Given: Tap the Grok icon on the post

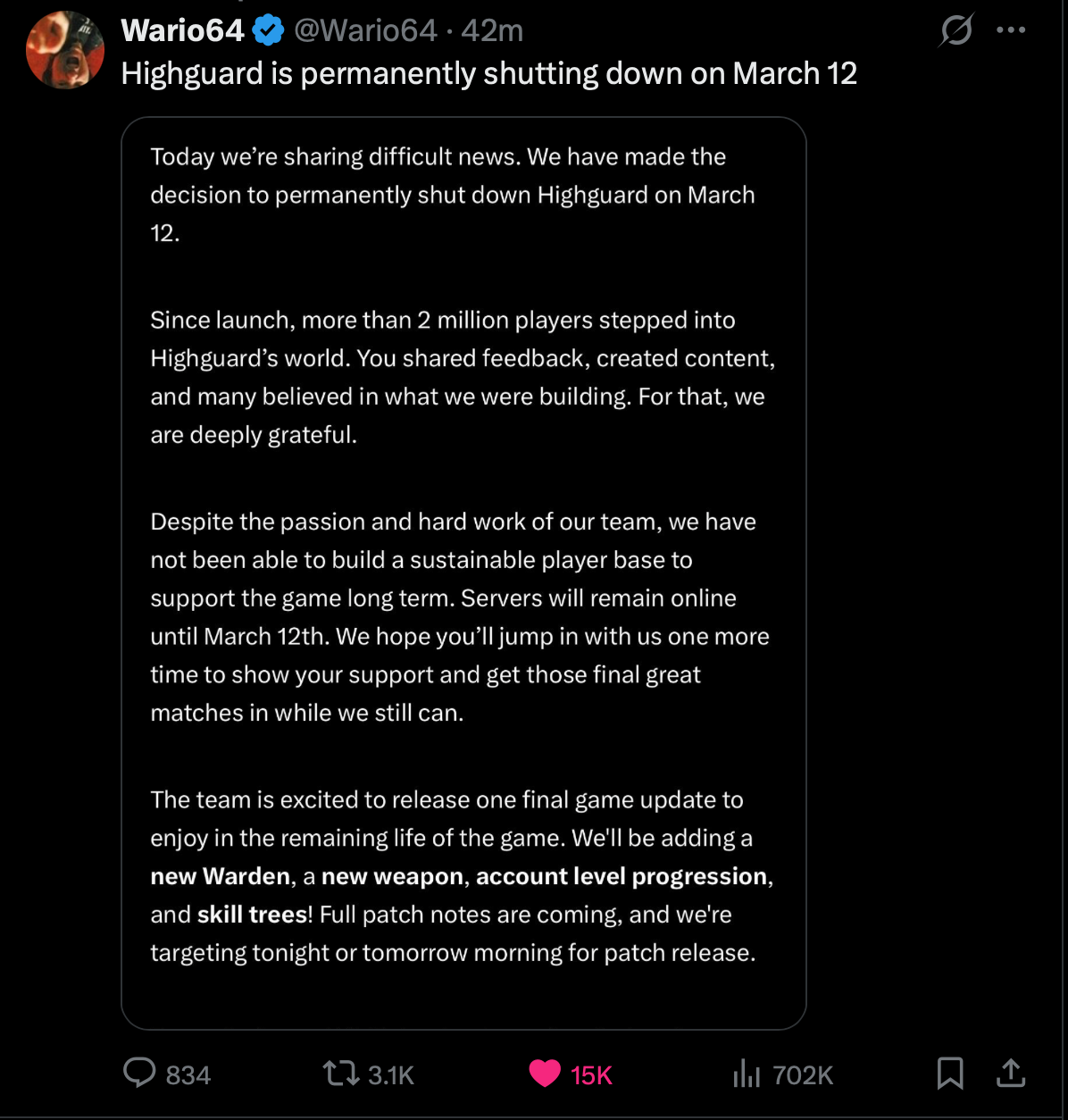Looking at the screenshot, I should pyautogui.click(x=955, y=31).
